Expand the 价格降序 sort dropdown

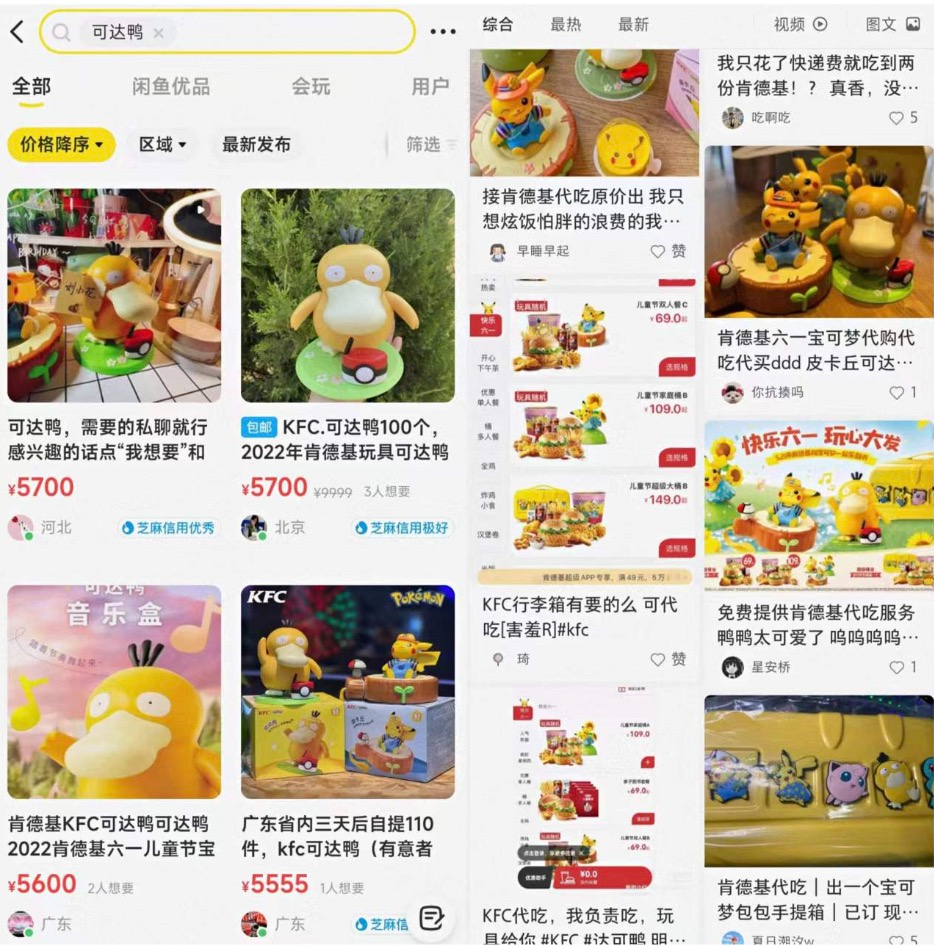click(62, 145)
